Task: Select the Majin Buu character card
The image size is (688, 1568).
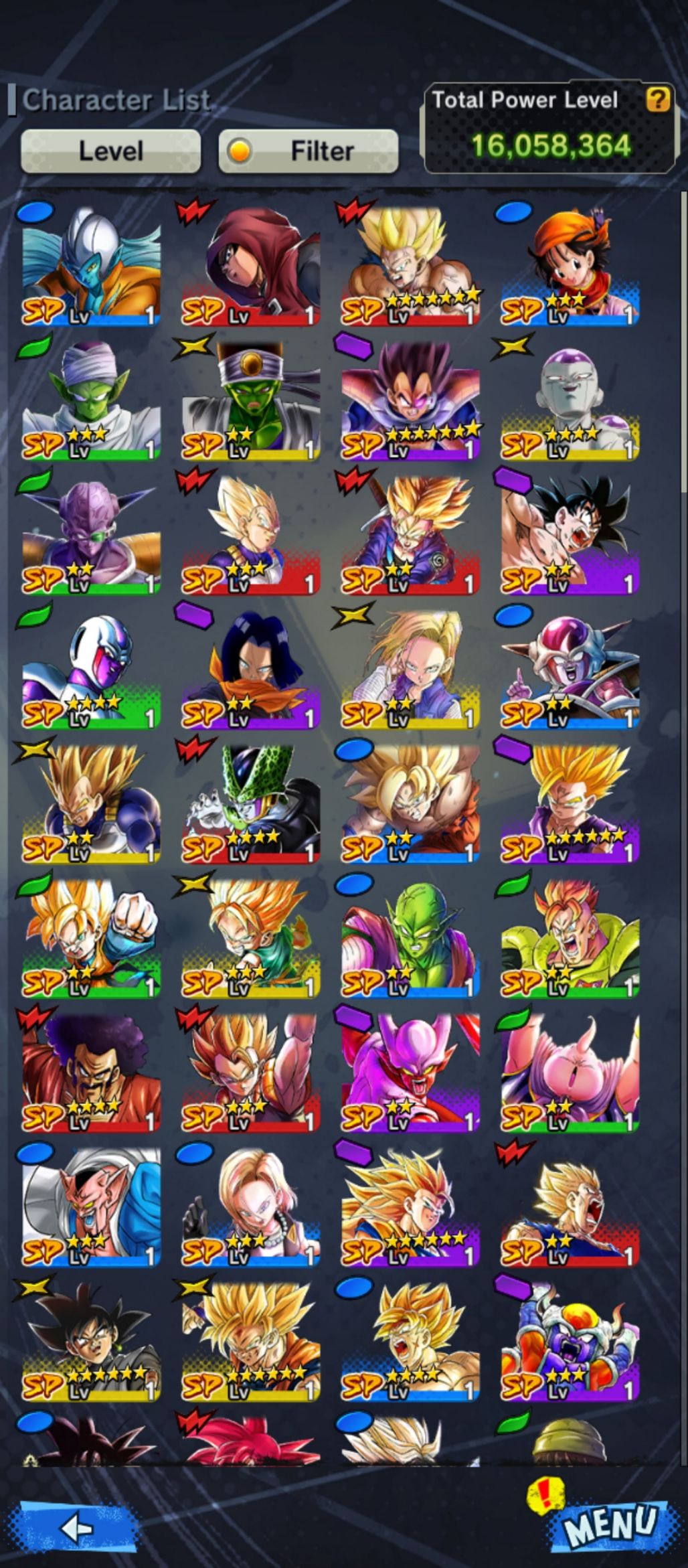Action: (570, 1073)
